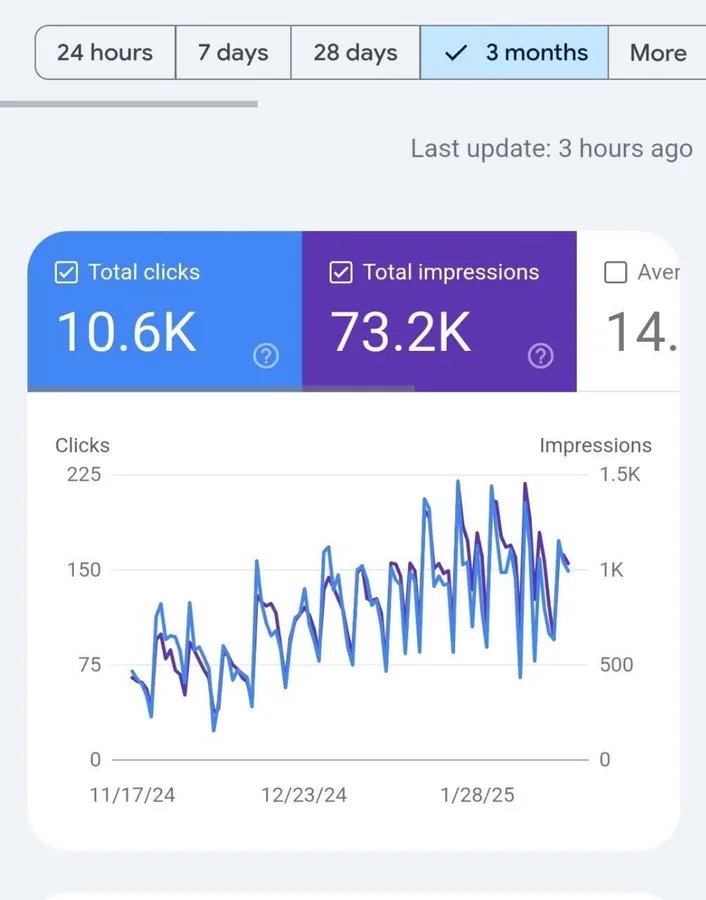Open More date range options
Viewport: 706px width, 900px height.
(x=657, y=52)
